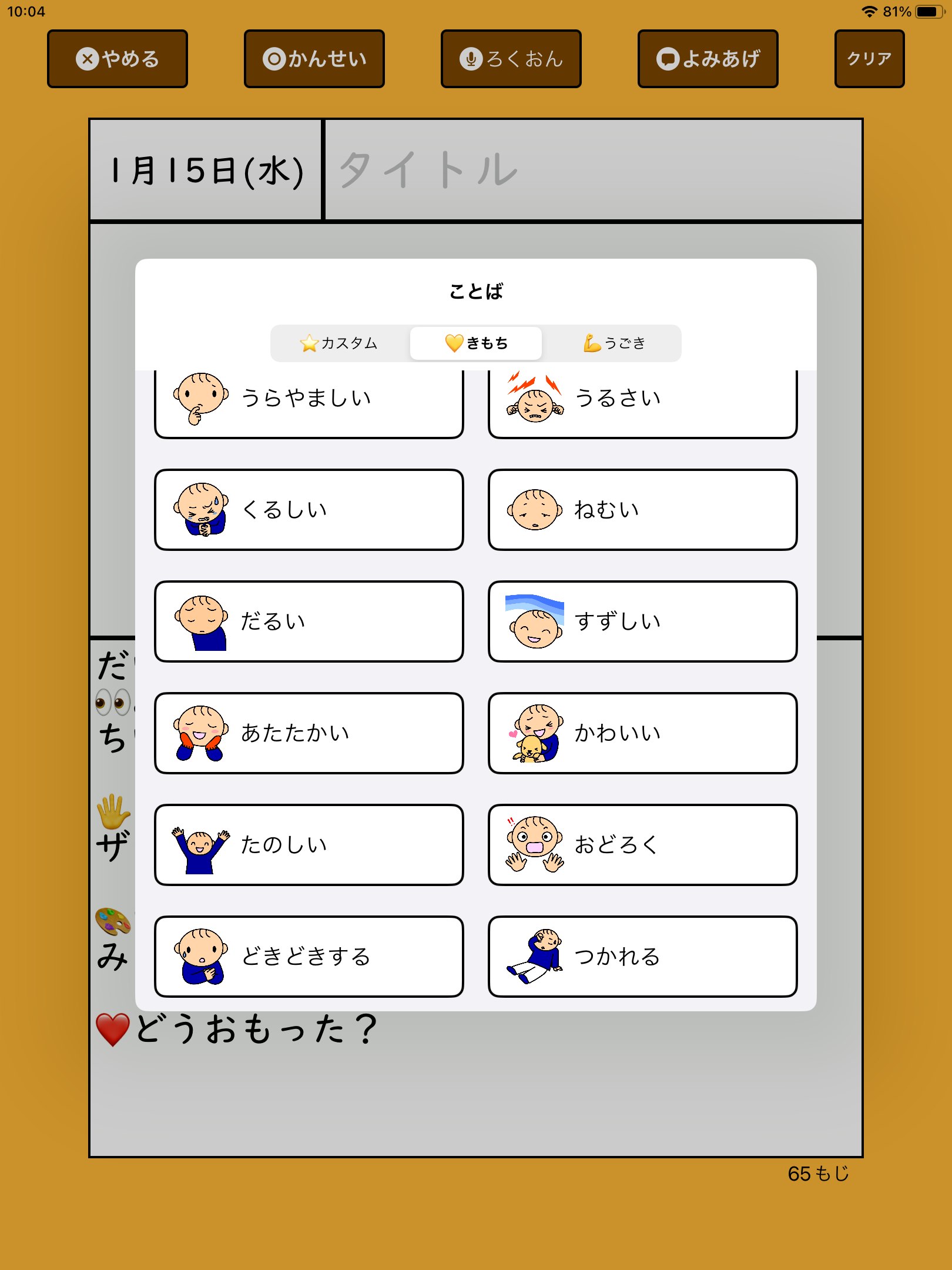Click the X icon on やめる button

[86, 59]
